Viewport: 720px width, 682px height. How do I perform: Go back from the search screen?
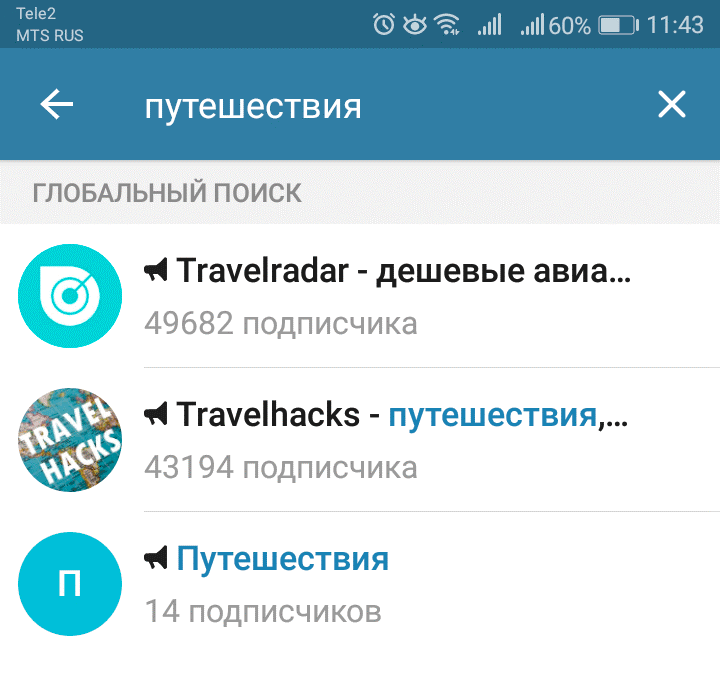[57, 105]
